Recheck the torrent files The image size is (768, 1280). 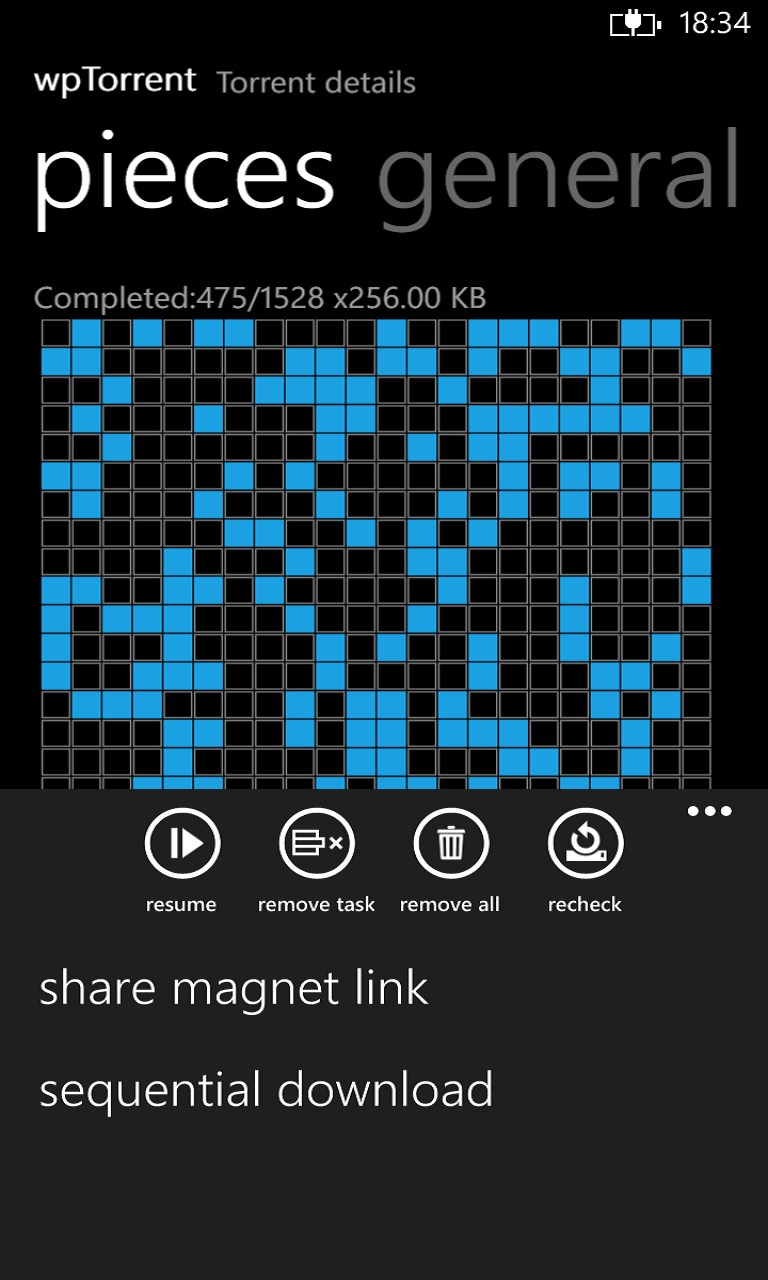click(x=585, y=845)
